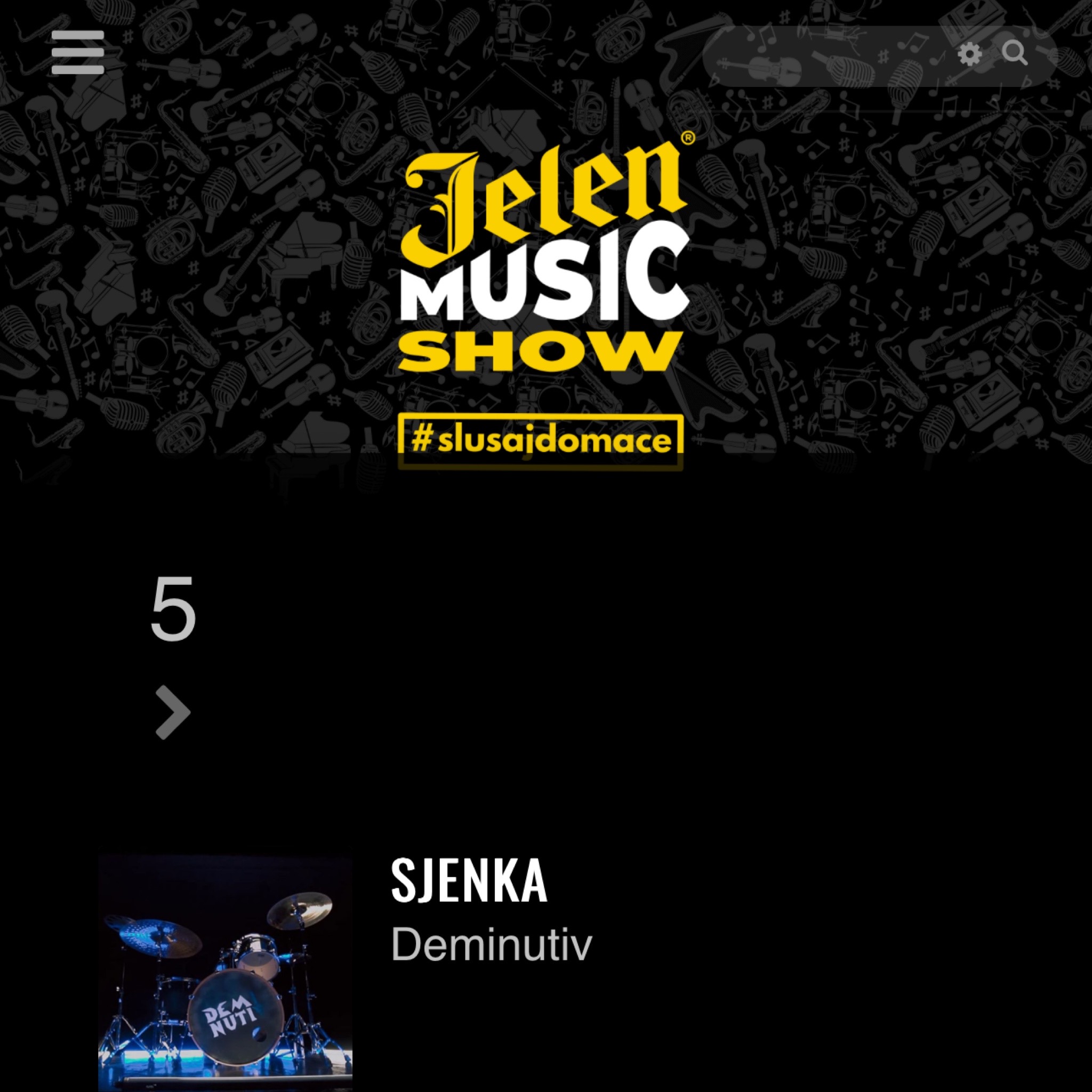Open the settings gear icon
Image resolution: width=1092 pixels, height=1092 pixels.
(x=970, y=55)
